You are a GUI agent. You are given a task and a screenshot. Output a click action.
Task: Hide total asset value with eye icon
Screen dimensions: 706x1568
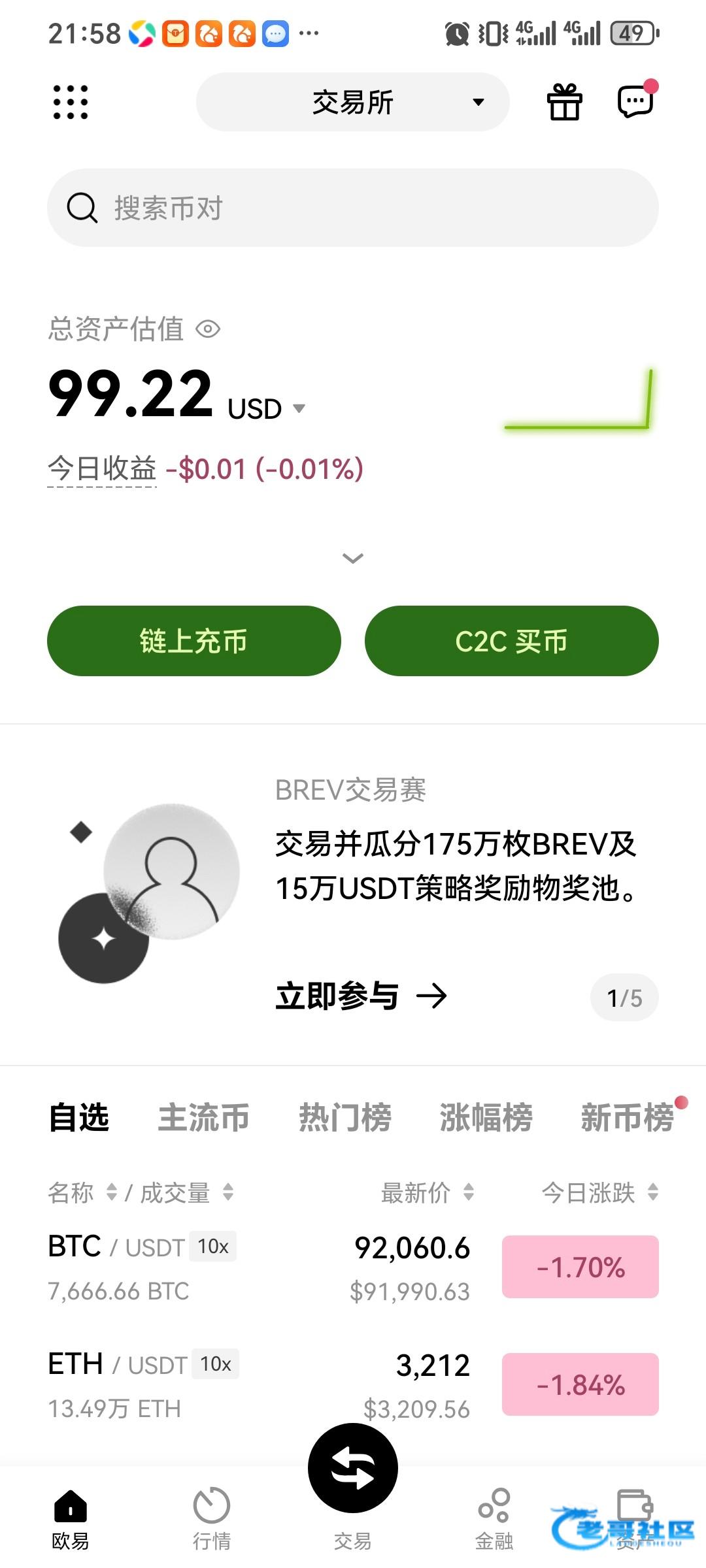coord(208,329)
